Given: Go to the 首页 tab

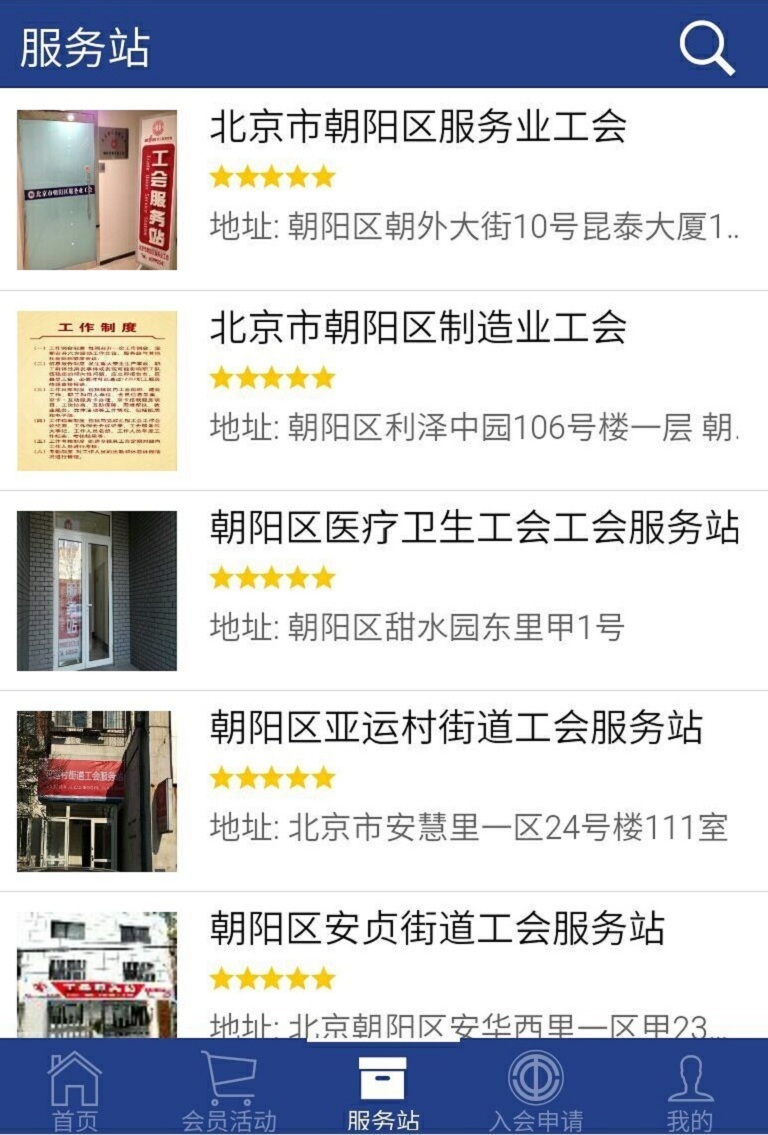Looking at the screenshot, I should pos(75,1091).
